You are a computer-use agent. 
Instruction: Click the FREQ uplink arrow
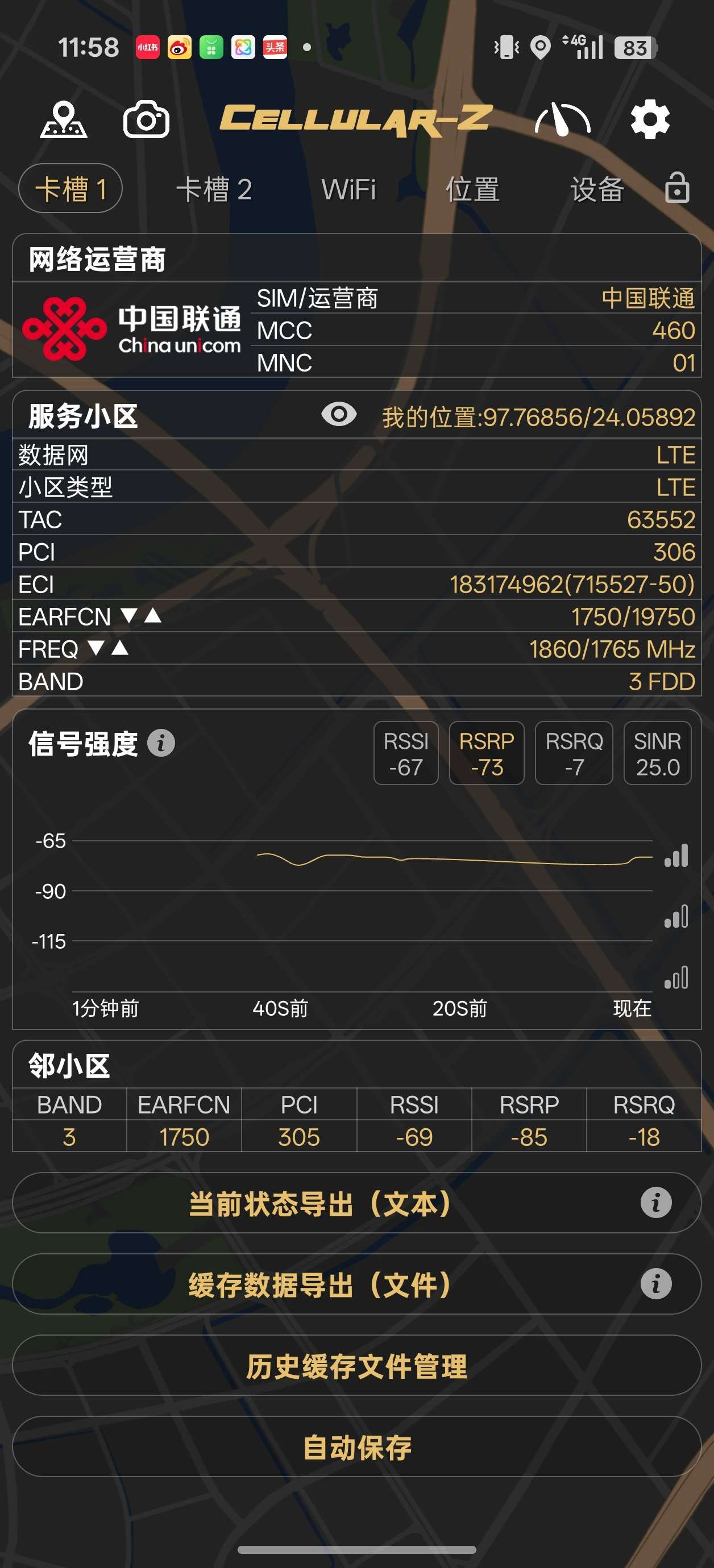pyautogui.click(x=120, y=649)
